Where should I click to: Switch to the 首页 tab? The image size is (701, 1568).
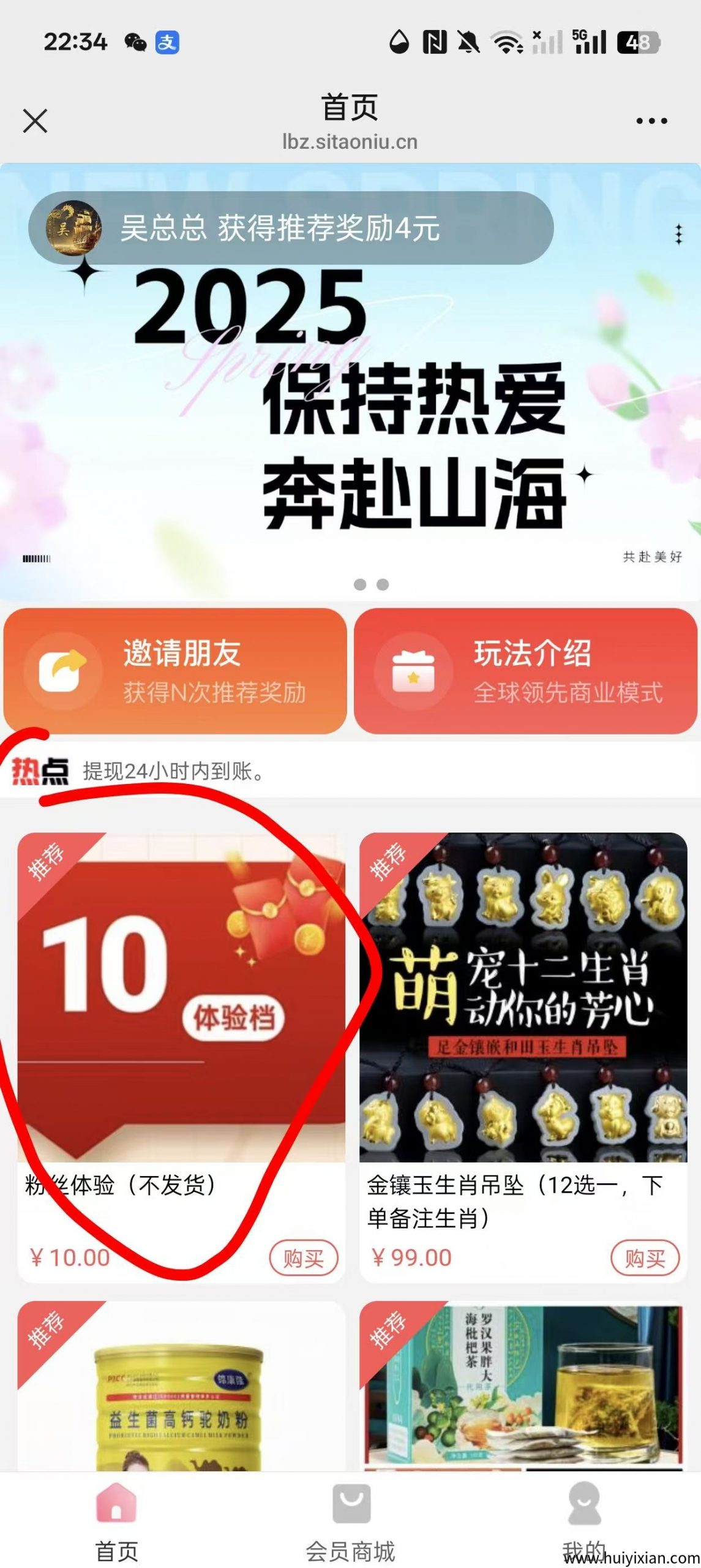tap(116, 1521)
